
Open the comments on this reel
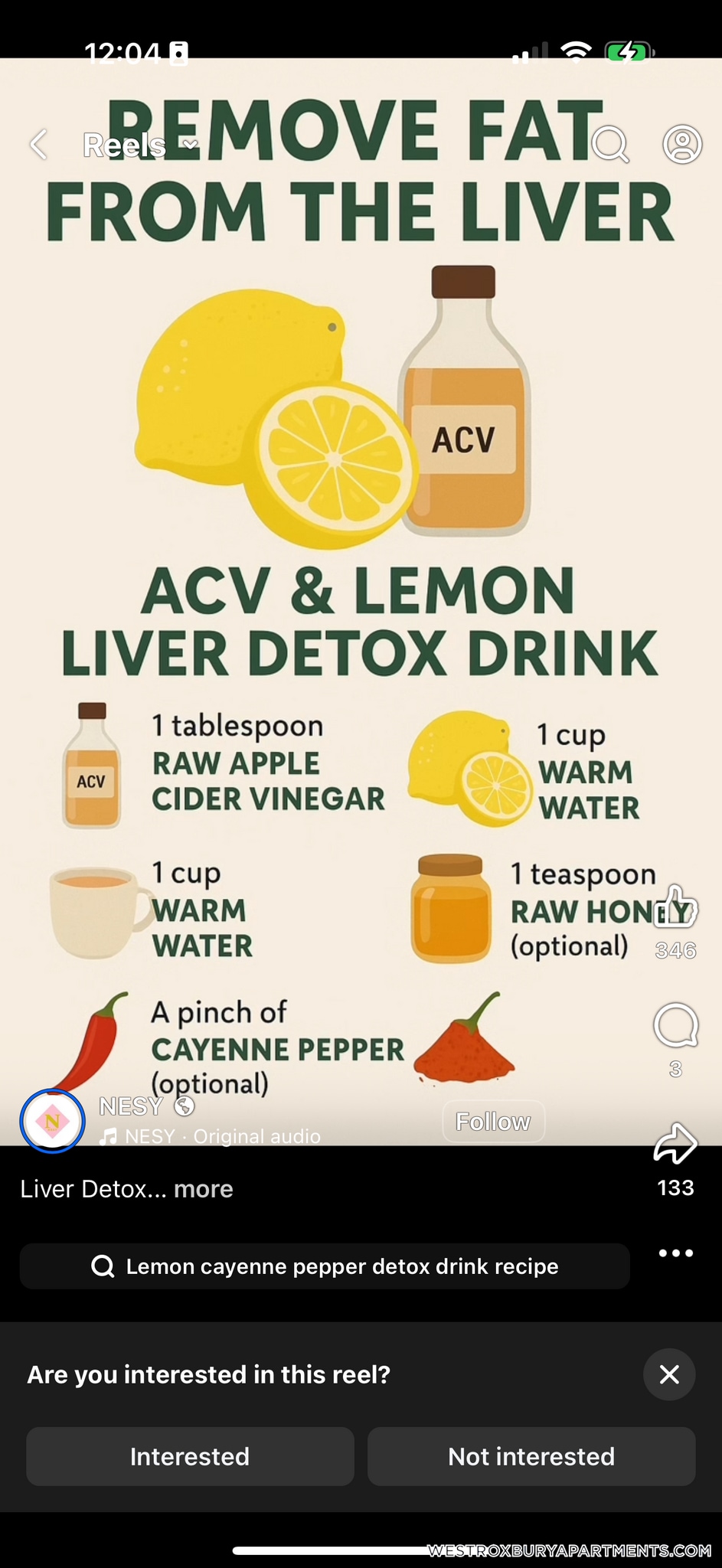(675, 1025)
